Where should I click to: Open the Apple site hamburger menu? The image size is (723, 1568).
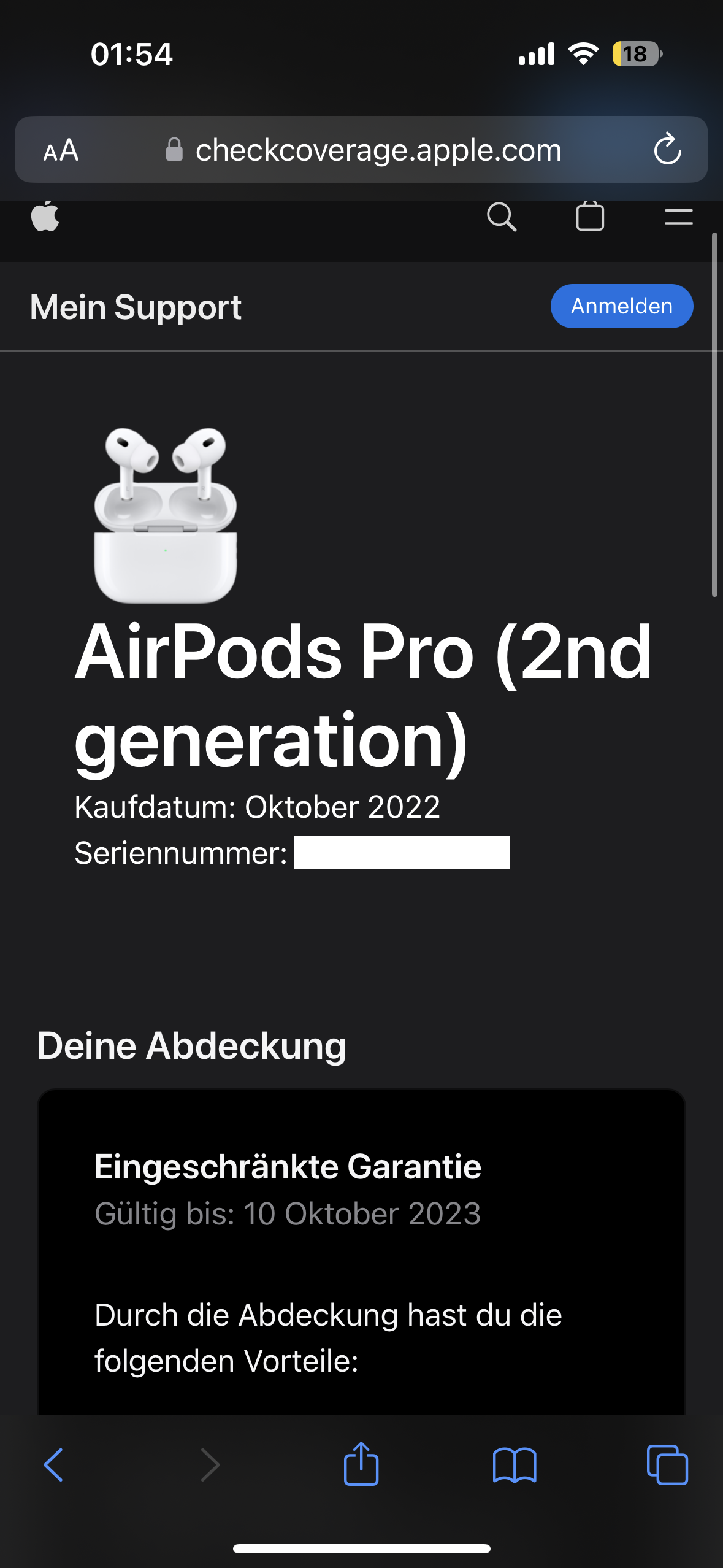(x=678, y=217)
